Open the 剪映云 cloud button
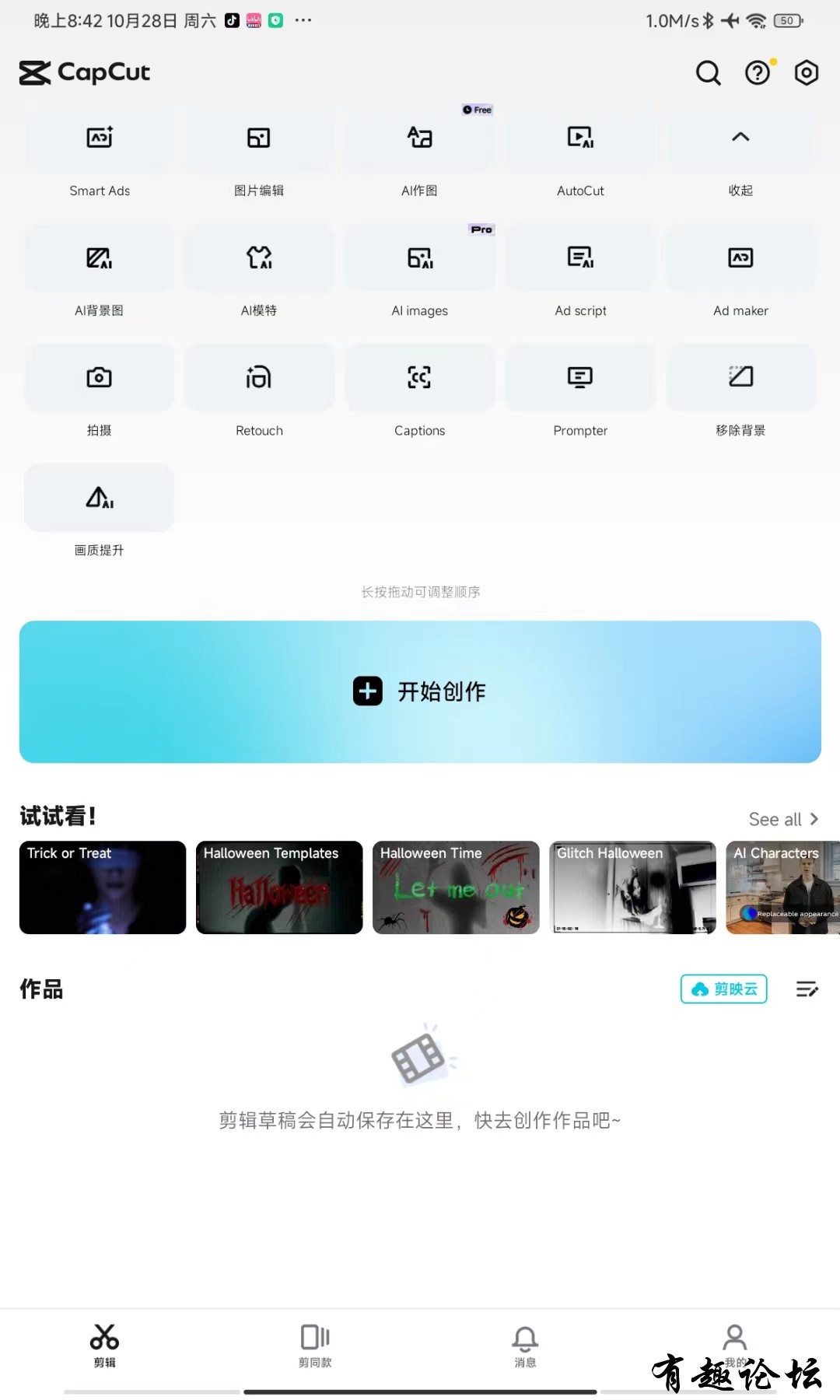 coord(724,989)
